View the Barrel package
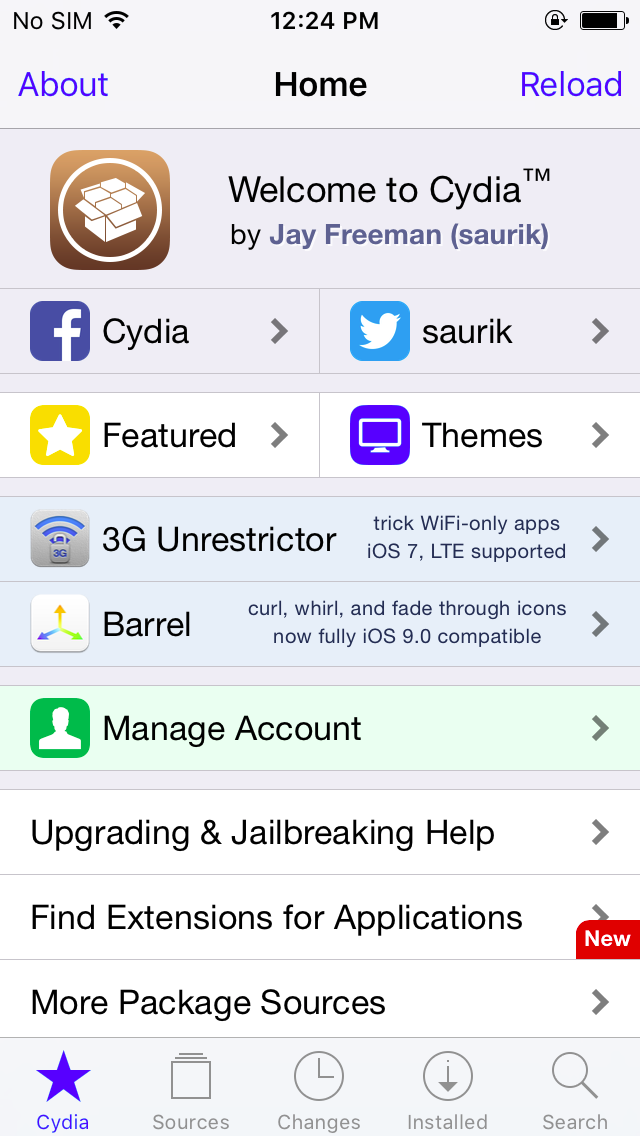Screen dimensions: 640x1136 pos(320,624)
